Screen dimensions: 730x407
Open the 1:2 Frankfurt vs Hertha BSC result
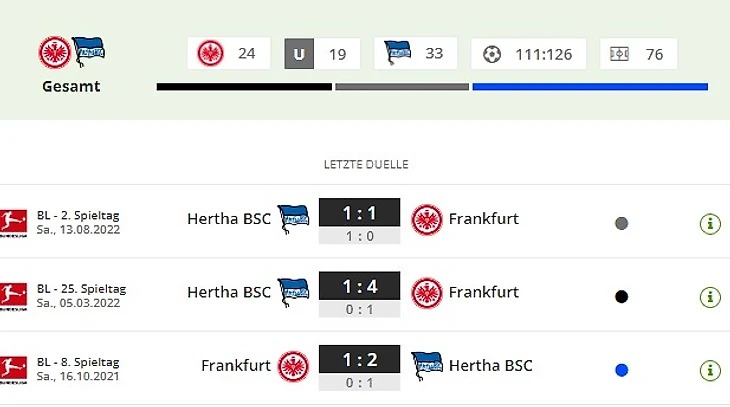(359, 360)
